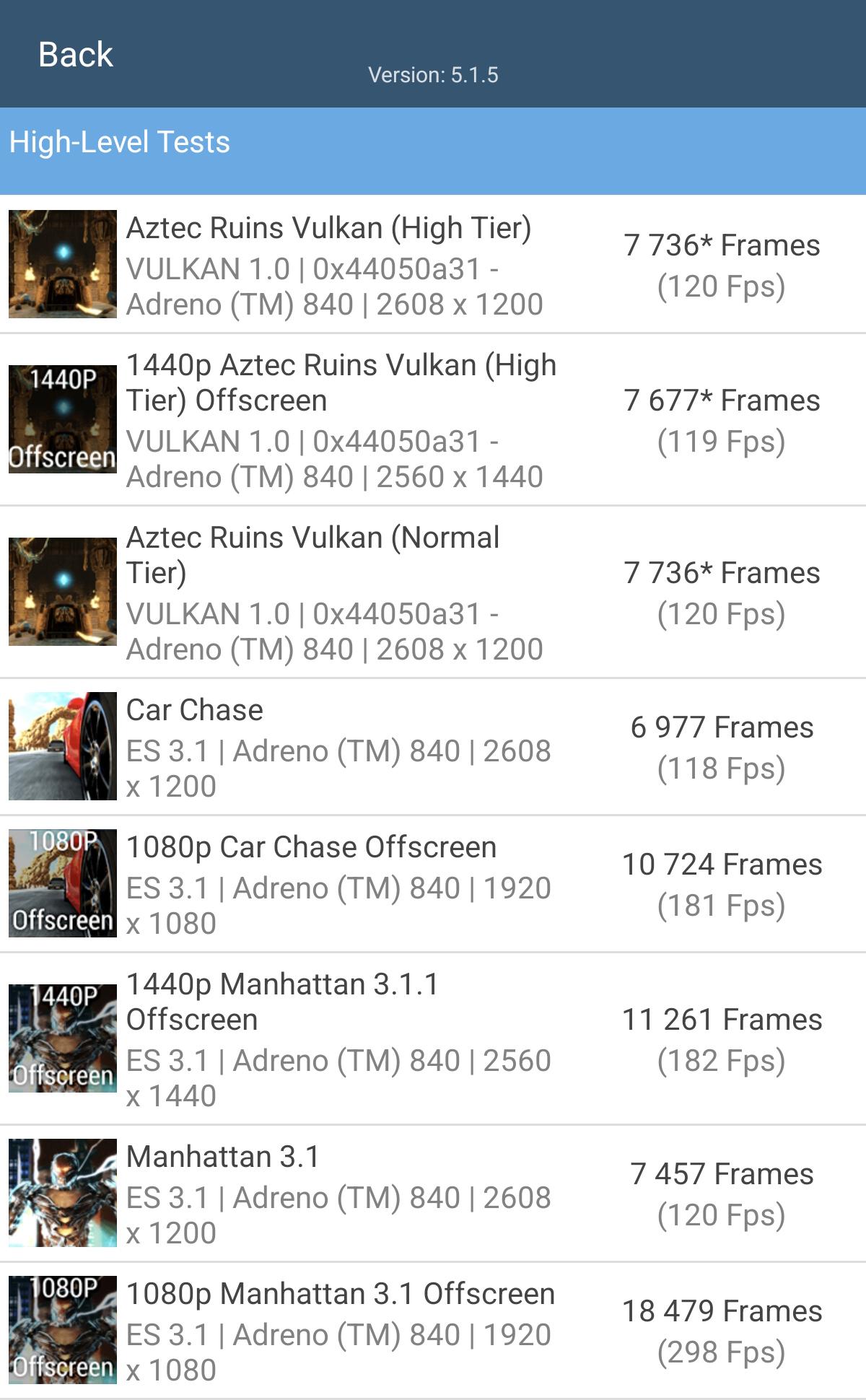The height and width of the screenshot is (1400, 866).
Task: Open 1080p Car Chase Offscreen result
Action: click(433, 883)
